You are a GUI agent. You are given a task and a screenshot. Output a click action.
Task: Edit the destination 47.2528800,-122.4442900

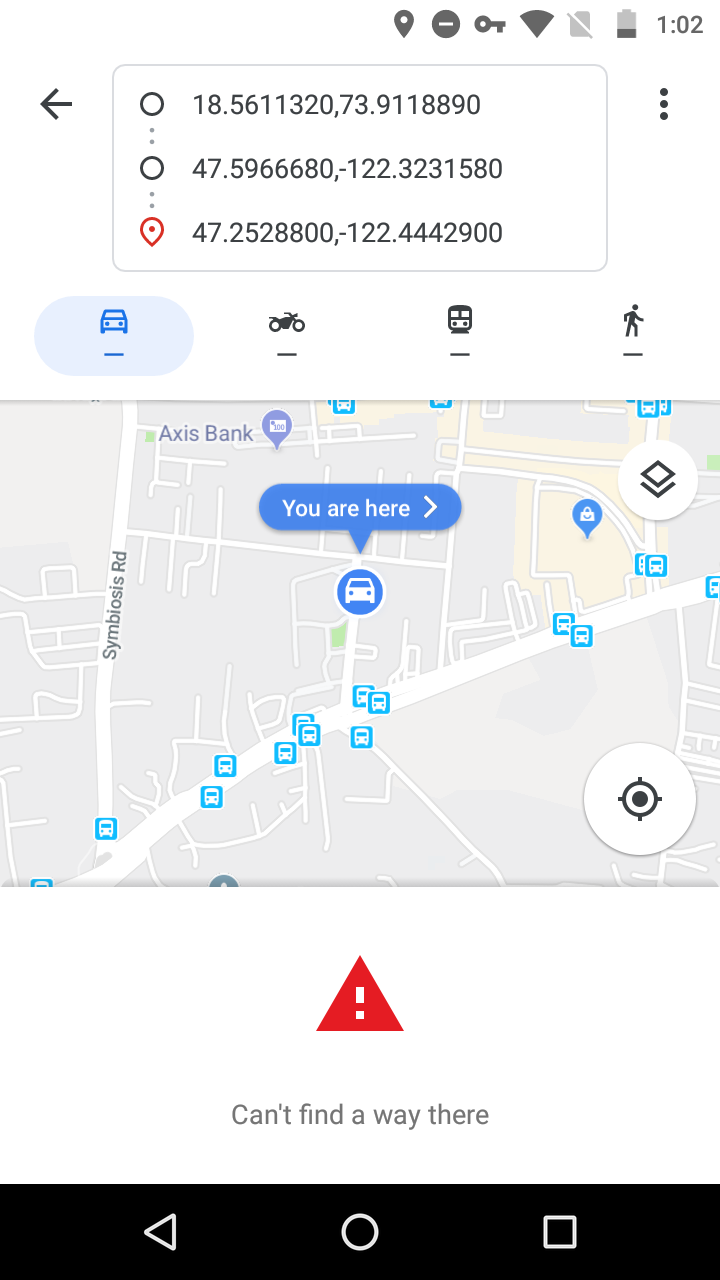[346, 233]
